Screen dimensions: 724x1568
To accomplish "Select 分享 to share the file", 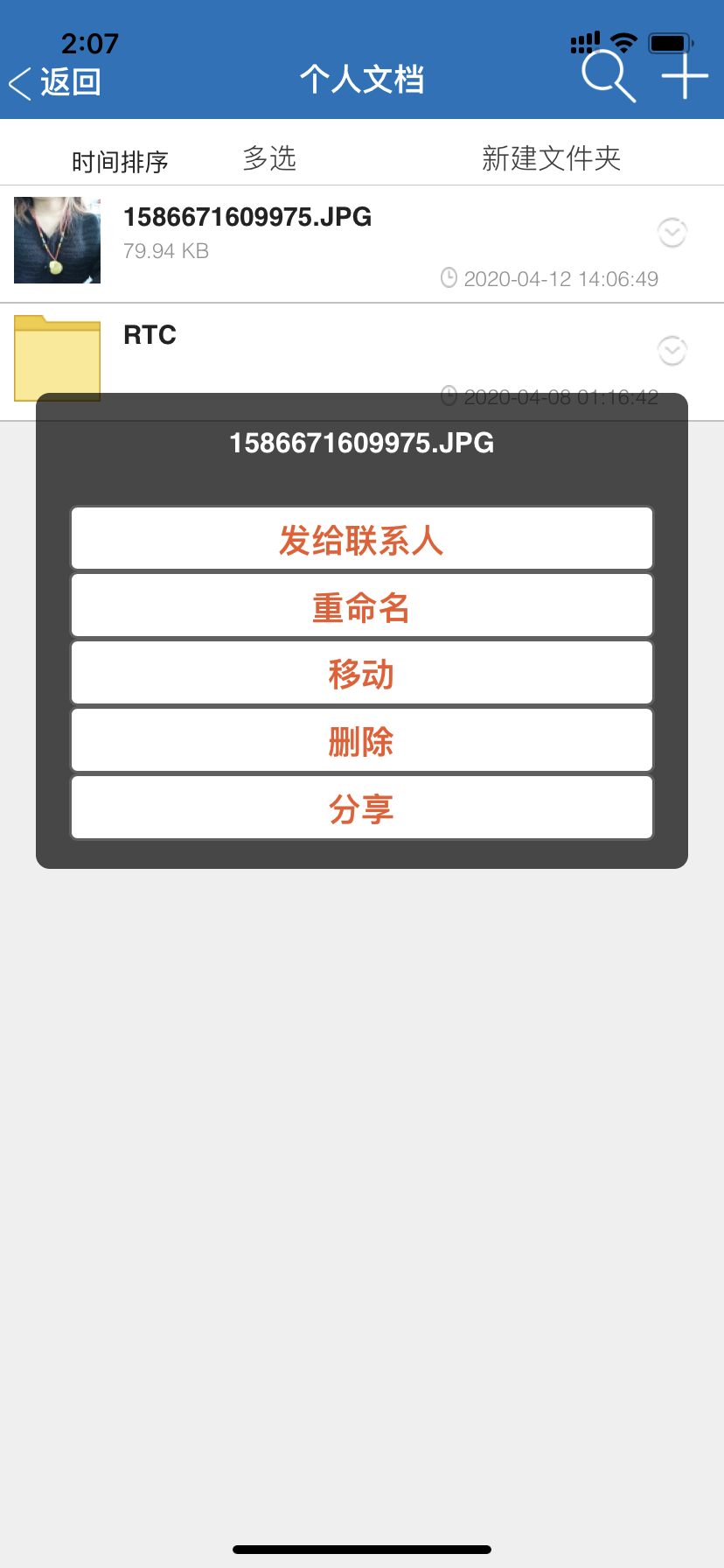I will point(361,808).
